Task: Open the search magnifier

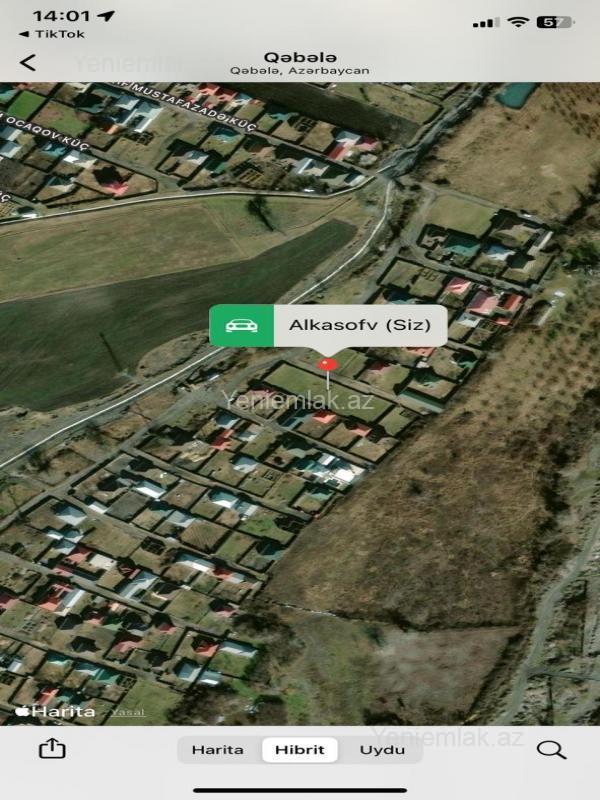Action: [x=551, y=749]
